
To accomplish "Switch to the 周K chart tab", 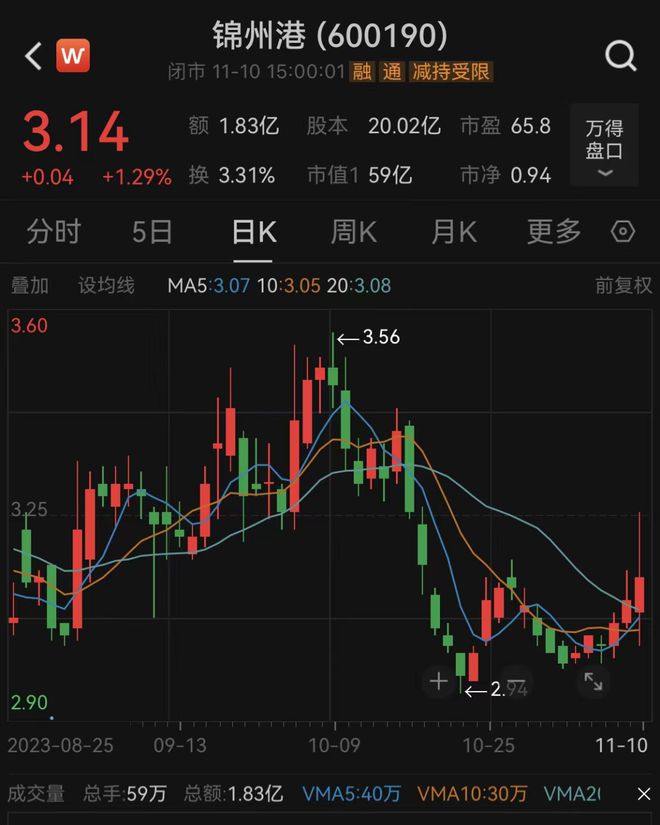I will click(353, 232).
